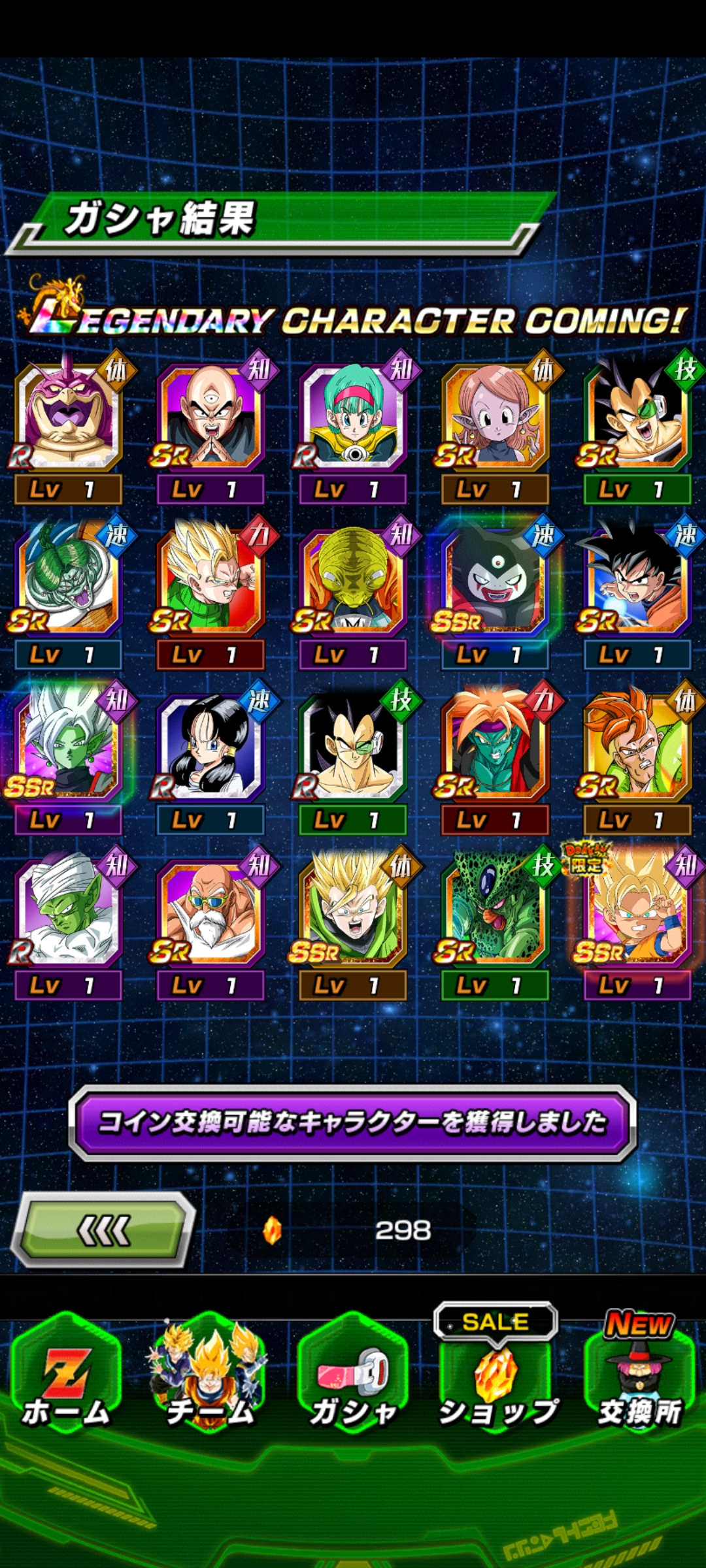Open the SR Tien card
706x1568 pixels.
coord(210,418)
